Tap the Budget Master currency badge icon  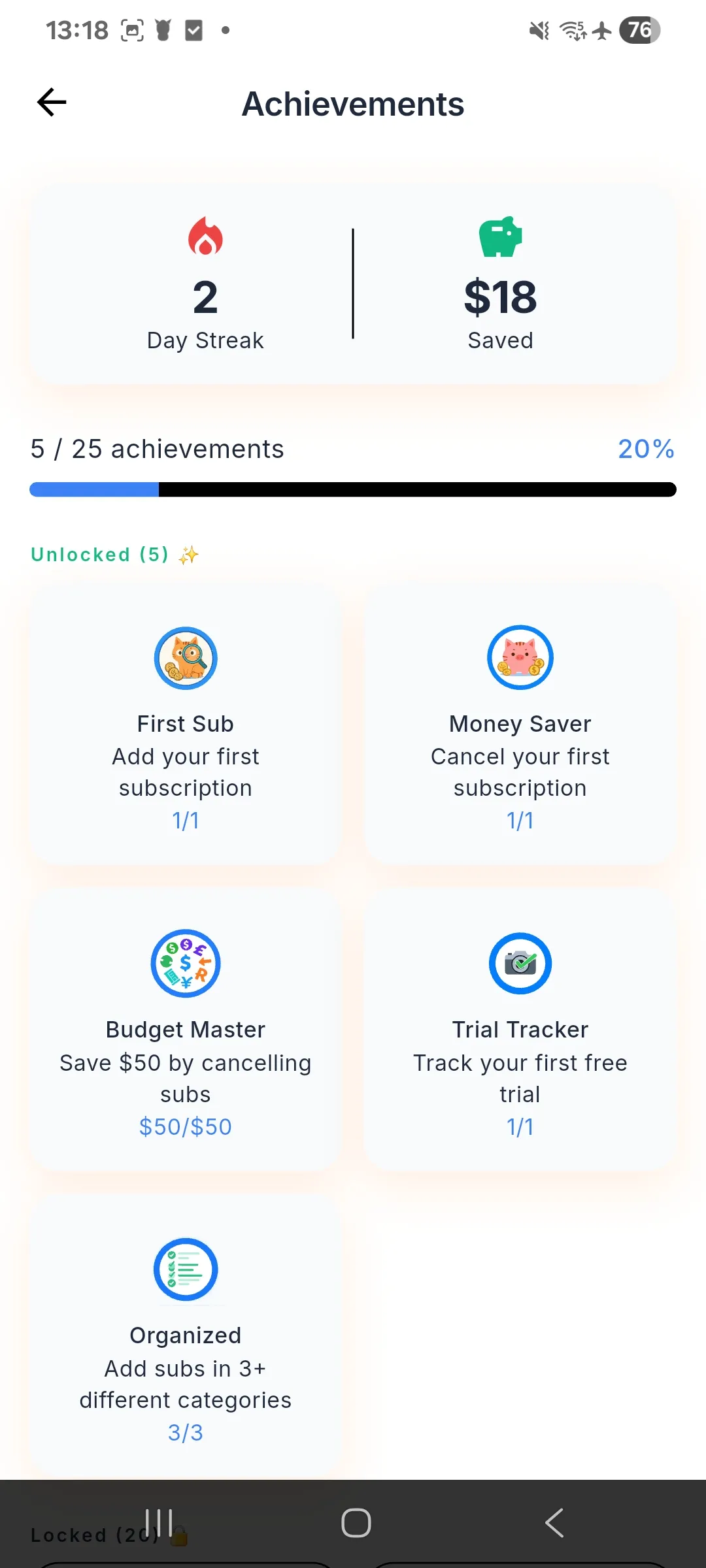click(x=186, y=963)
